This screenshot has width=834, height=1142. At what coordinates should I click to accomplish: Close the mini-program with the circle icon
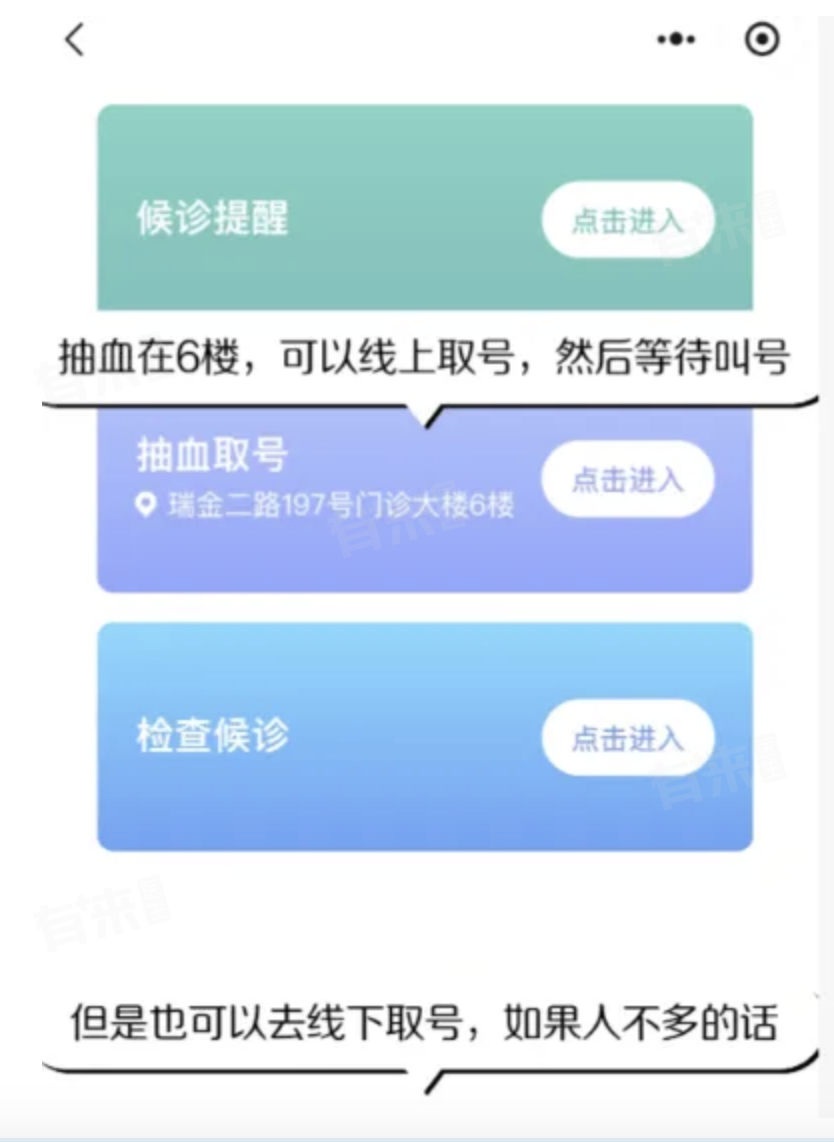point(762,39)
